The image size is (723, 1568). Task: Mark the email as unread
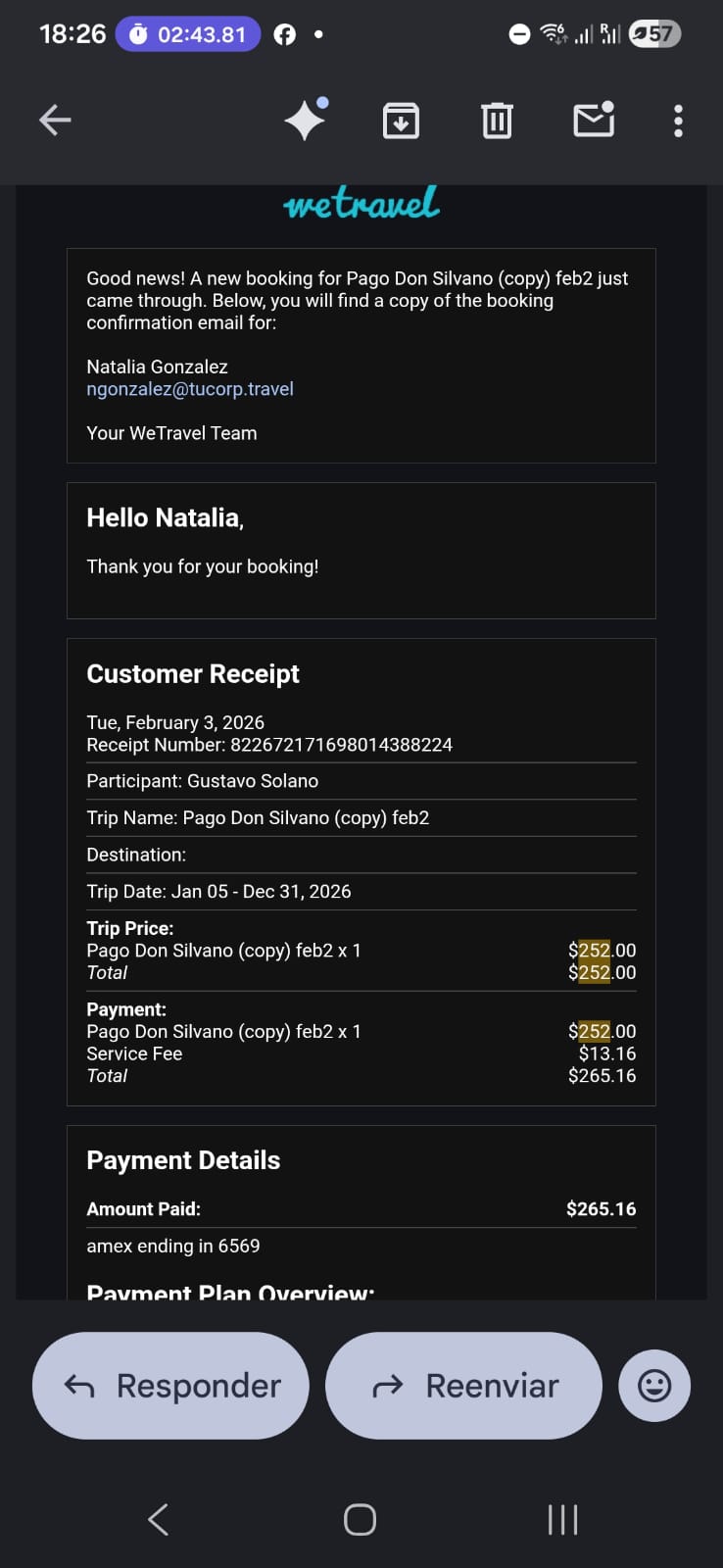coord(594,120)
